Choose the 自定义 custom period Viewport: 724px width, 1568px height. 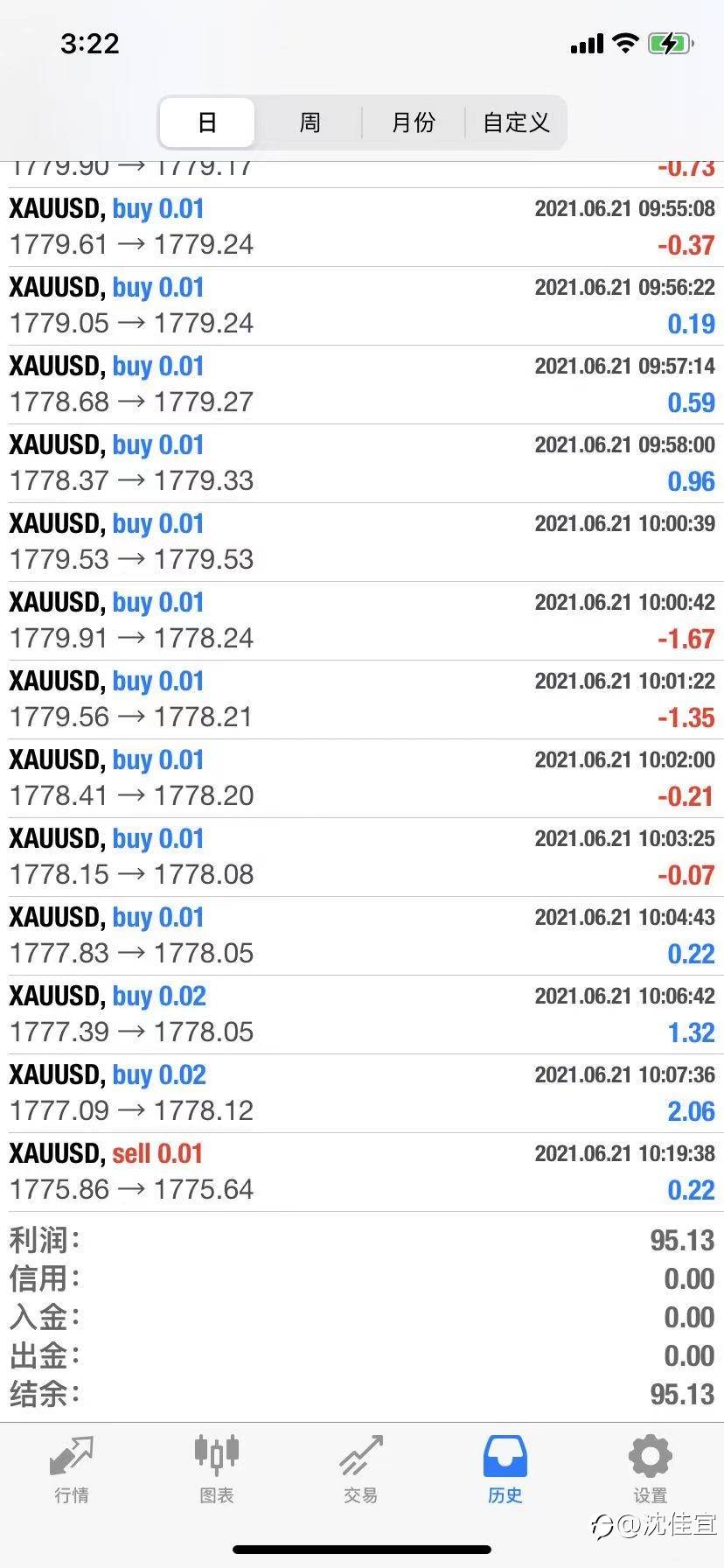click(516, 122)
